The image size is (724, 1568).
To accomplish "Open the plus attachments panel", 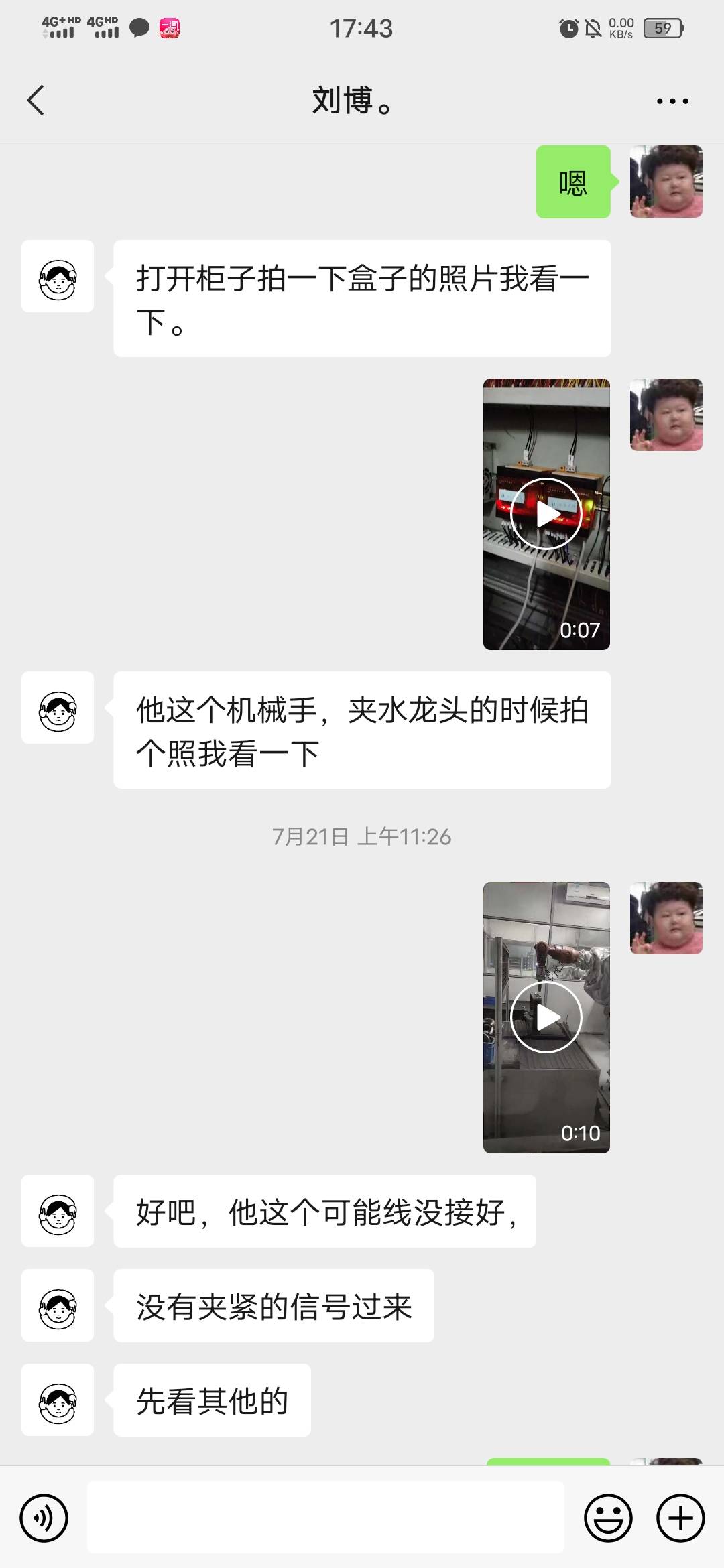I will click(680, 1518).
